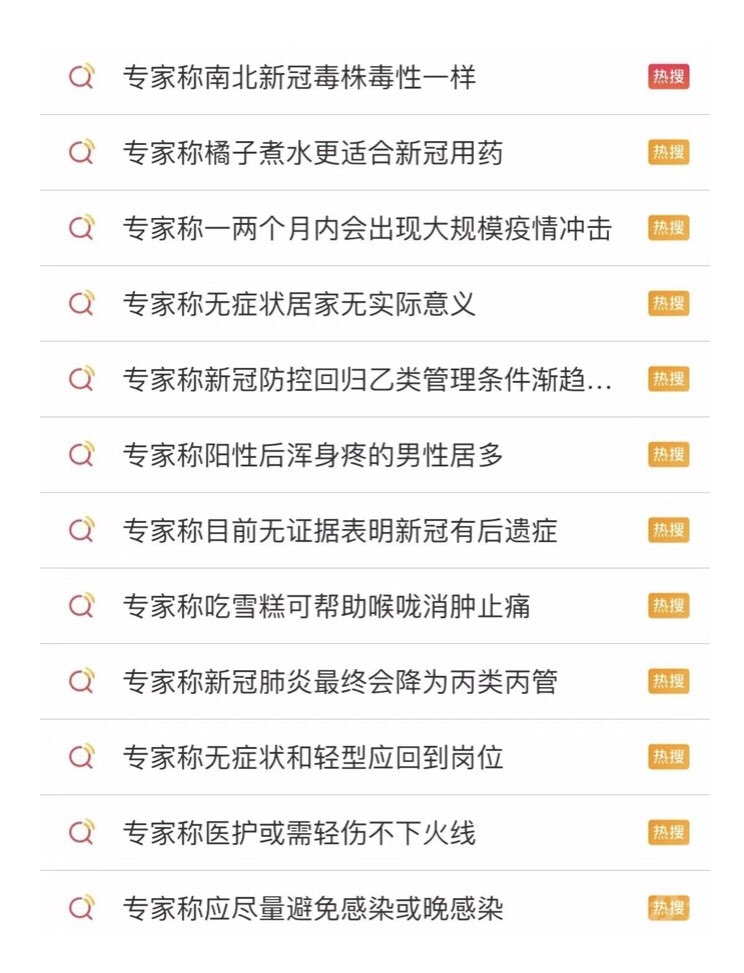Tap 专家称应尽量避免感染或晚感染 suggestion

(312, 909)
